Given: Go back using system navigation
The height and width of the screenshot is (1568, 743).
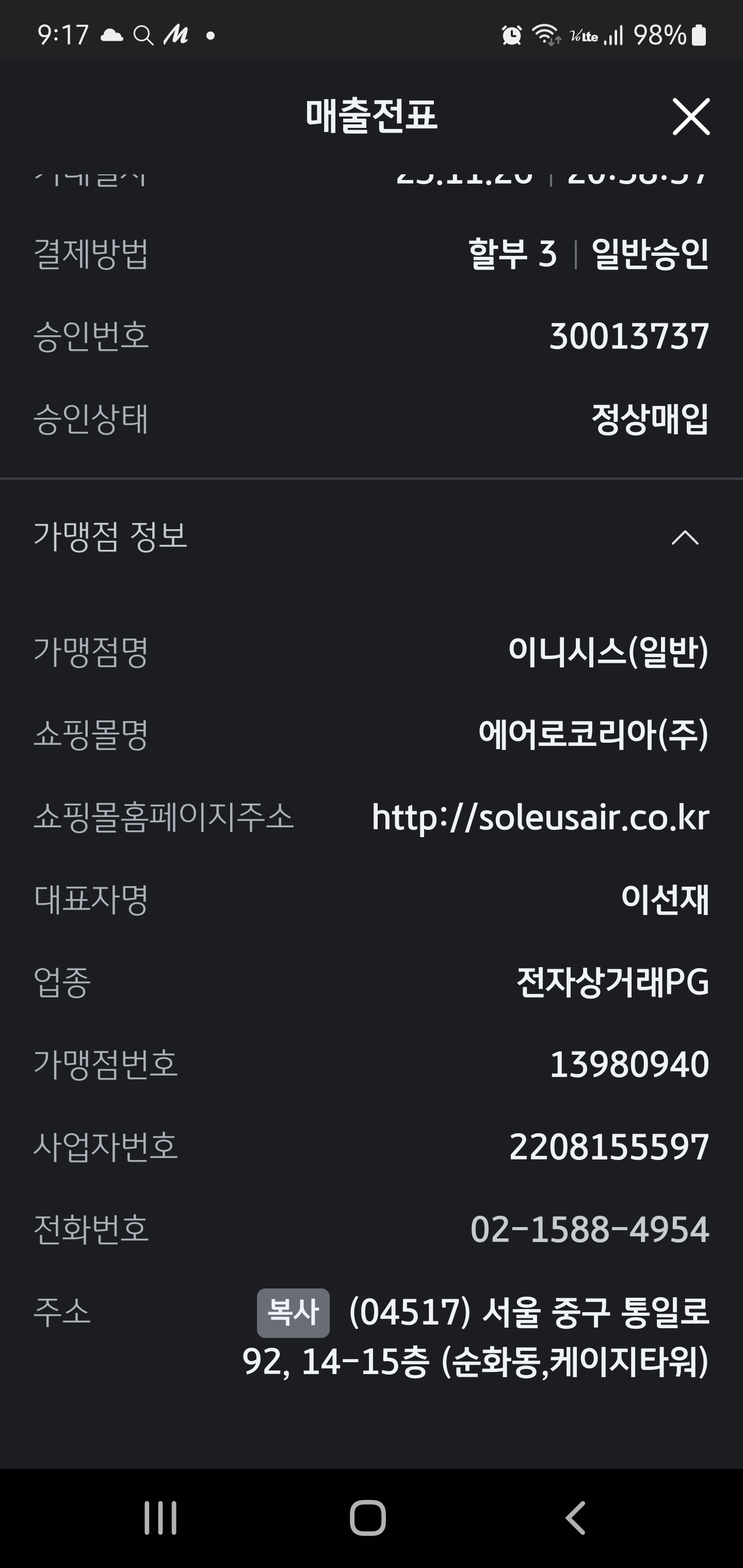Looking at the screenshot, I should coord(575,1517).
